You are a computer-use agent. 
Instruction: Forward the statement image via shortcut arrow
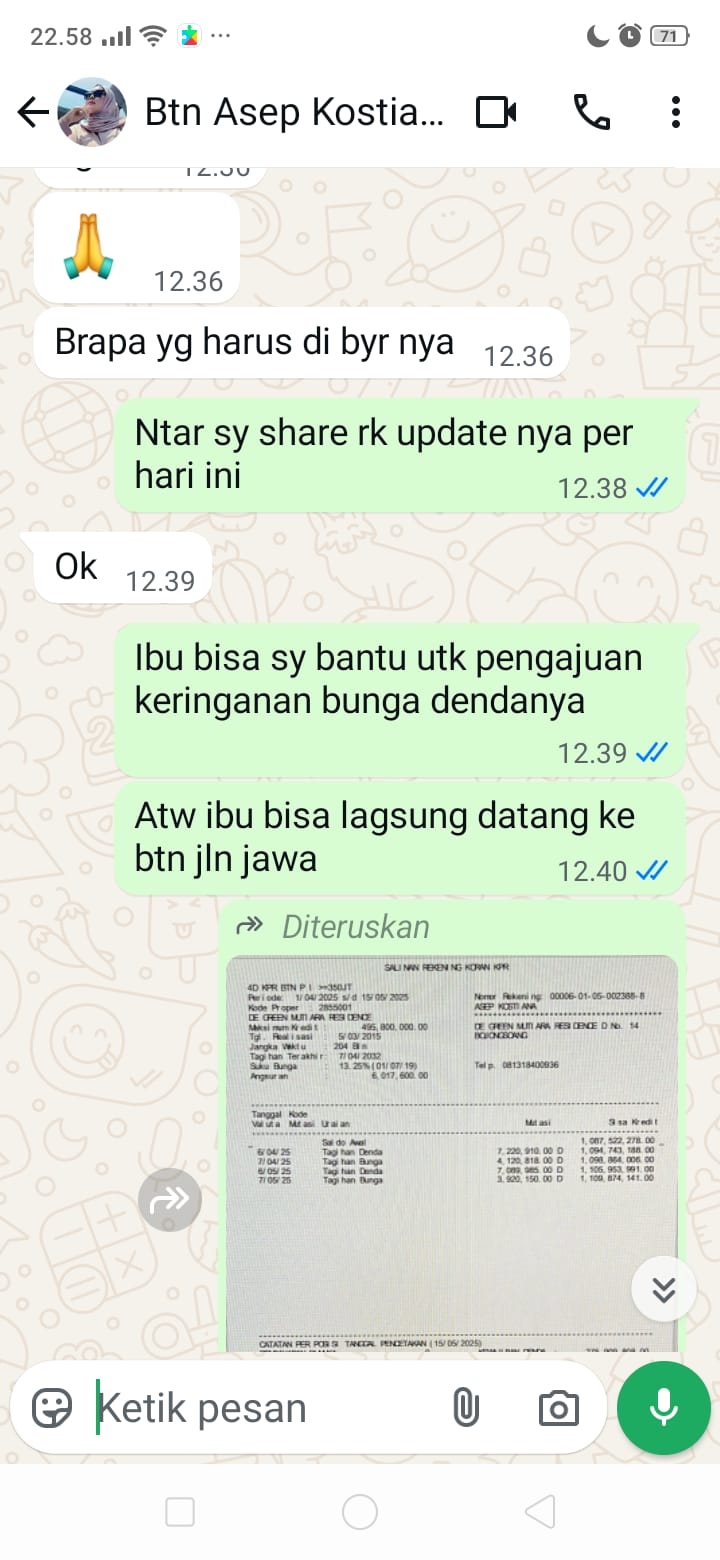click(169, 1200)
